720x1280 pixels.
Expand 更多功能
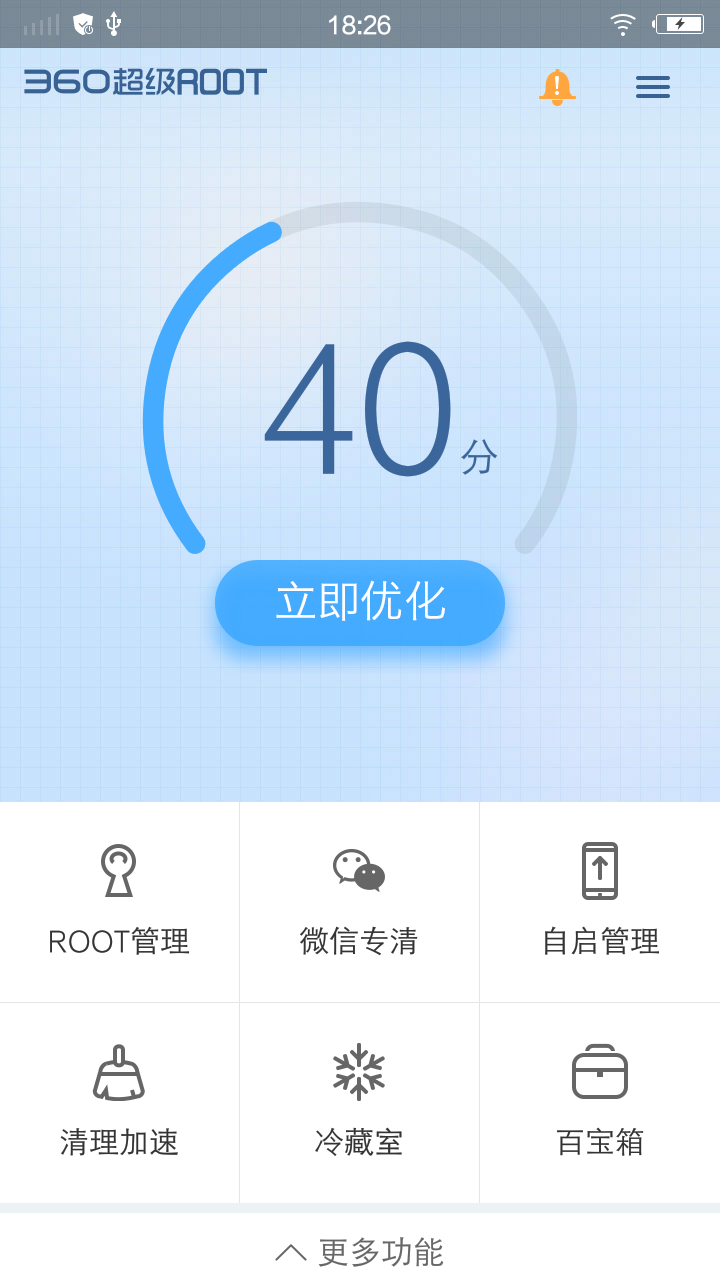[360, 1251]
